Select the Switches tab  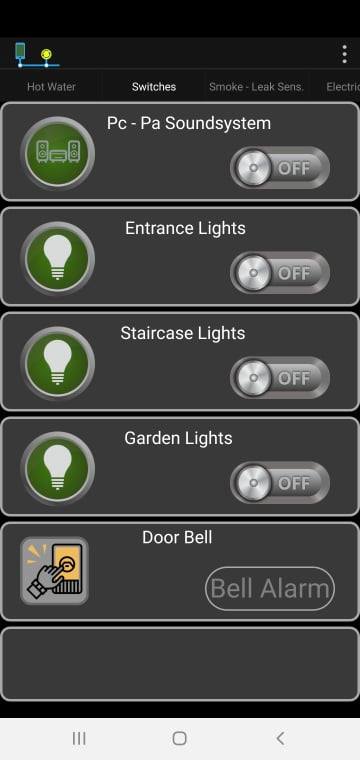click(x=154, y=87)
